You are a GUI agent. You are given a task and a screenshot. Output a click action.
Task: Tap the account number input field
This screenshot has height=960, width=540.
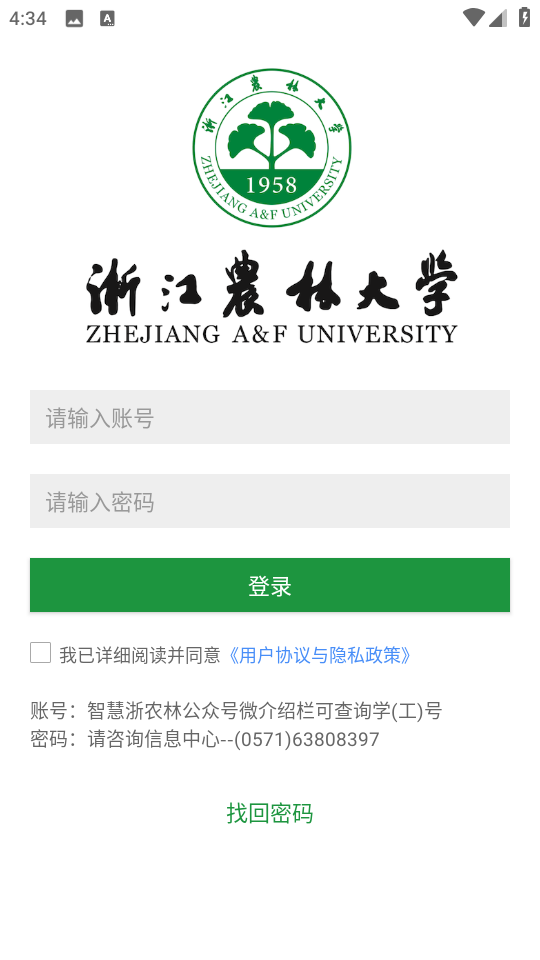(x=270, y=417)
